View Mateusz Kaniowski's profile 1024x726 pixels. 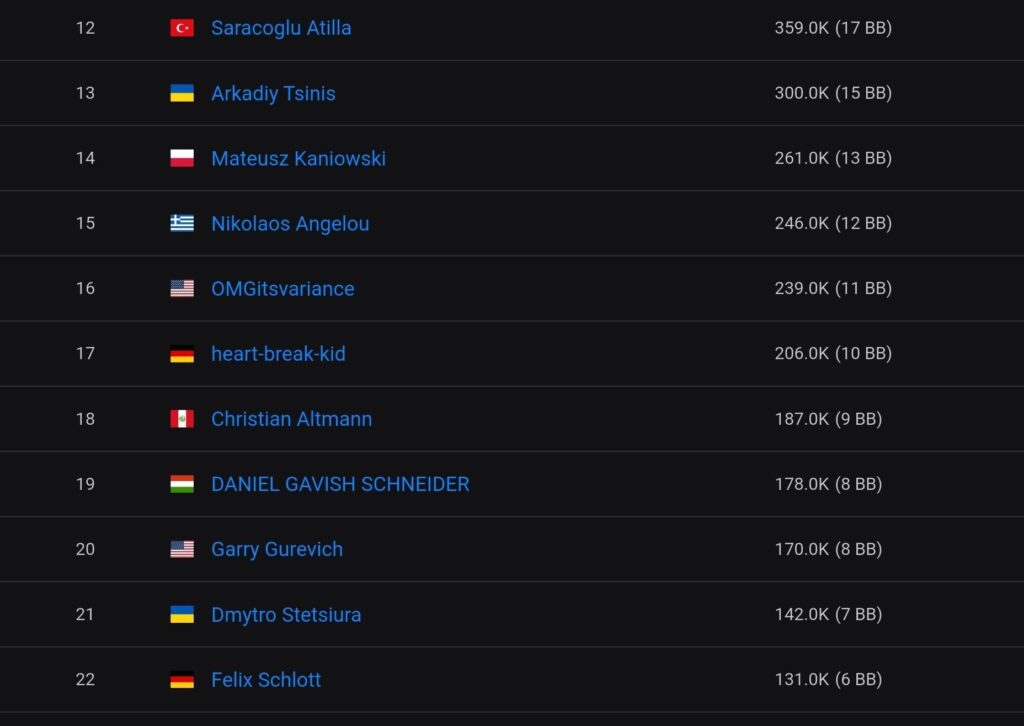298,158
